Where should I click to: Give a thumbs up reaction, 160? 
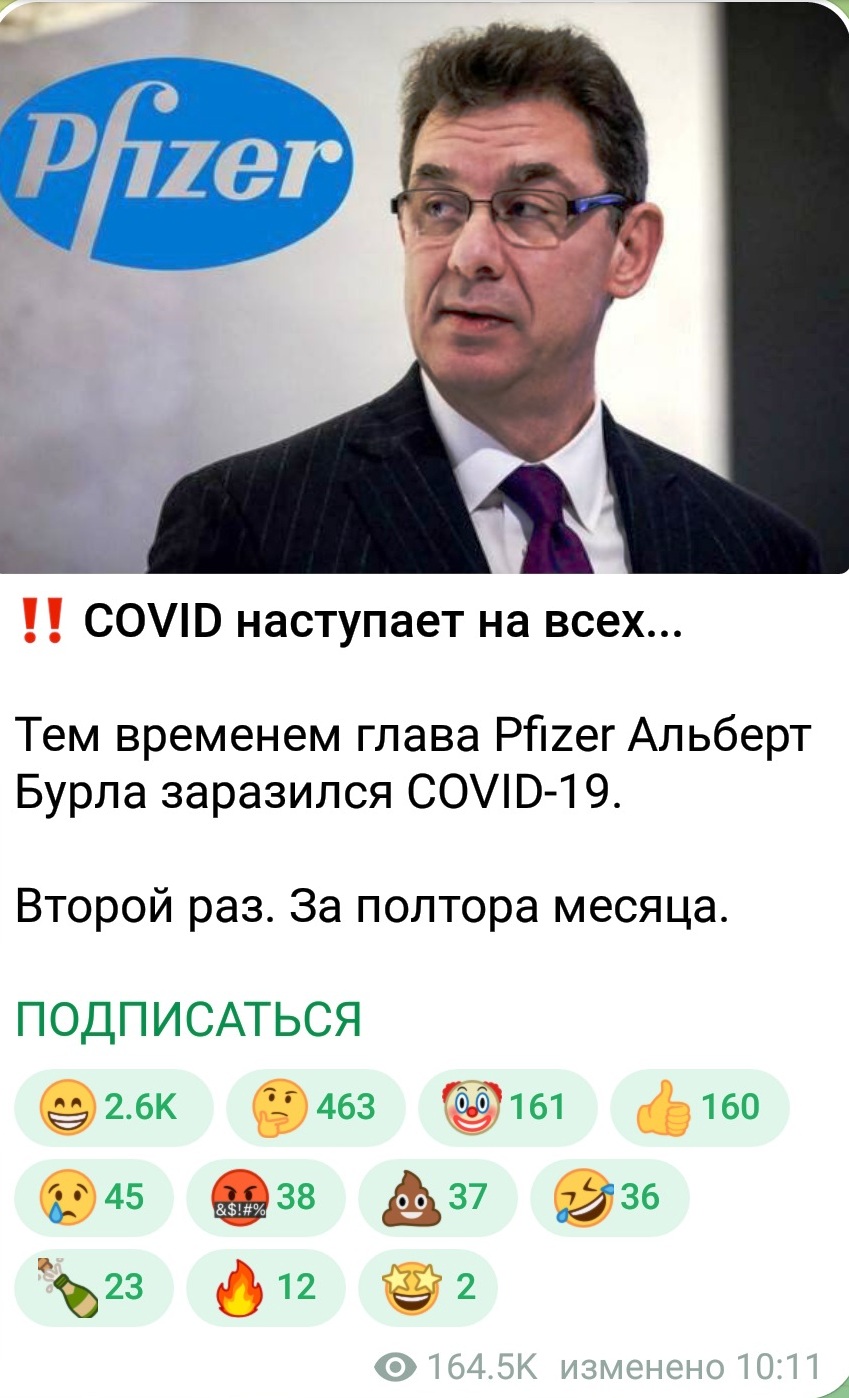coord(699,1107)
